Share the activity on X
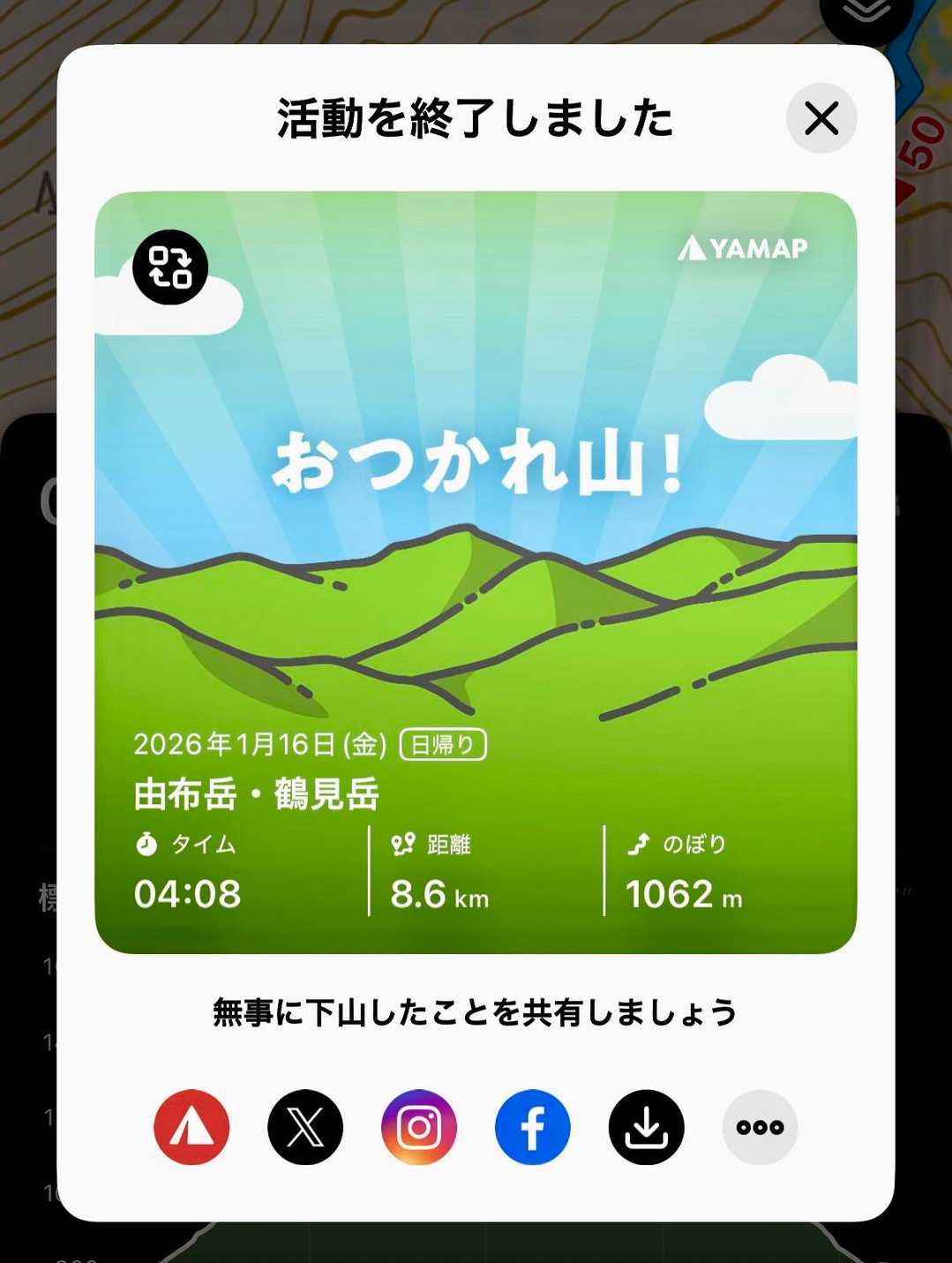Screen dimensions: 952x1263 tap(305, 1127)
